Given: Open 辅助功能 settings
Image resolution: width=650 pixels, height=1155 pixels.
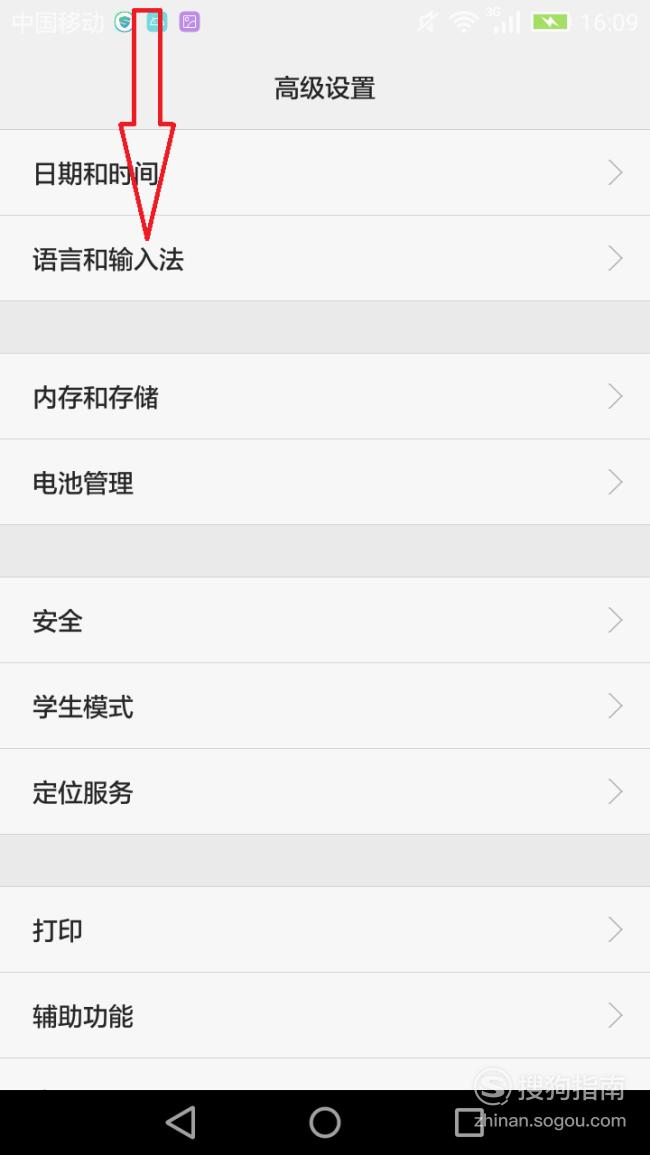Looking at the screenshot, I should (325, 1016).
